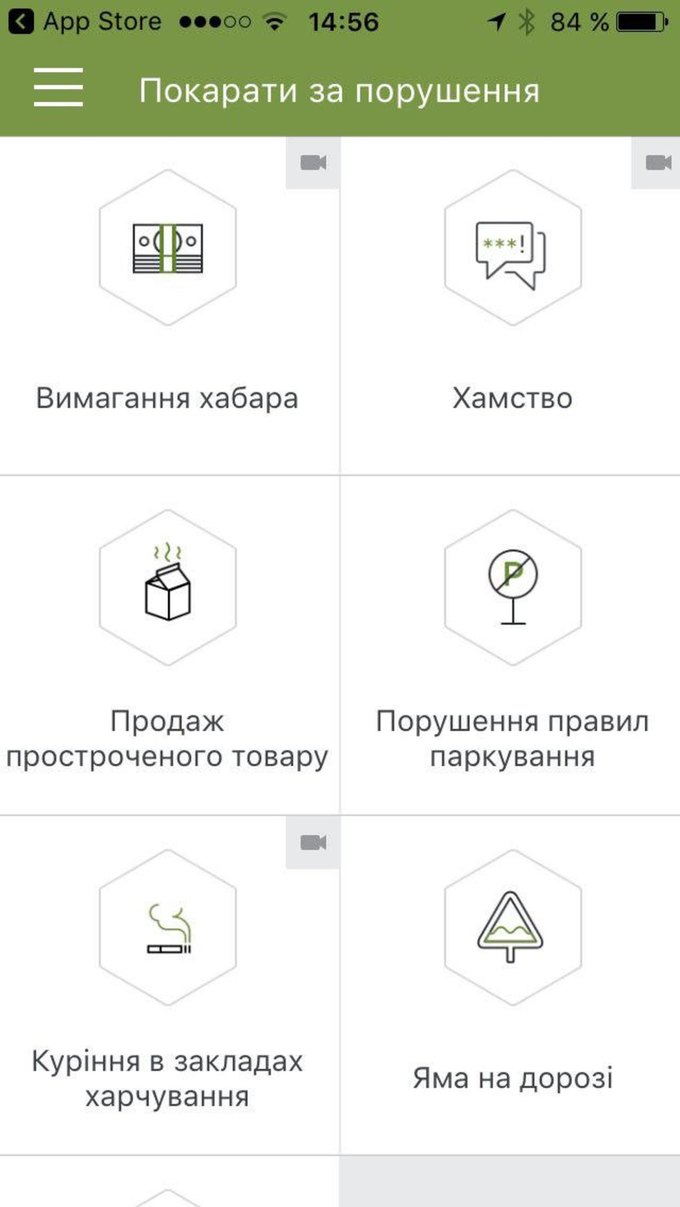The width and height of the screenshot is (680, 1207).
Task: Choose the Хамство violation tile
Action: pos(511,305)
